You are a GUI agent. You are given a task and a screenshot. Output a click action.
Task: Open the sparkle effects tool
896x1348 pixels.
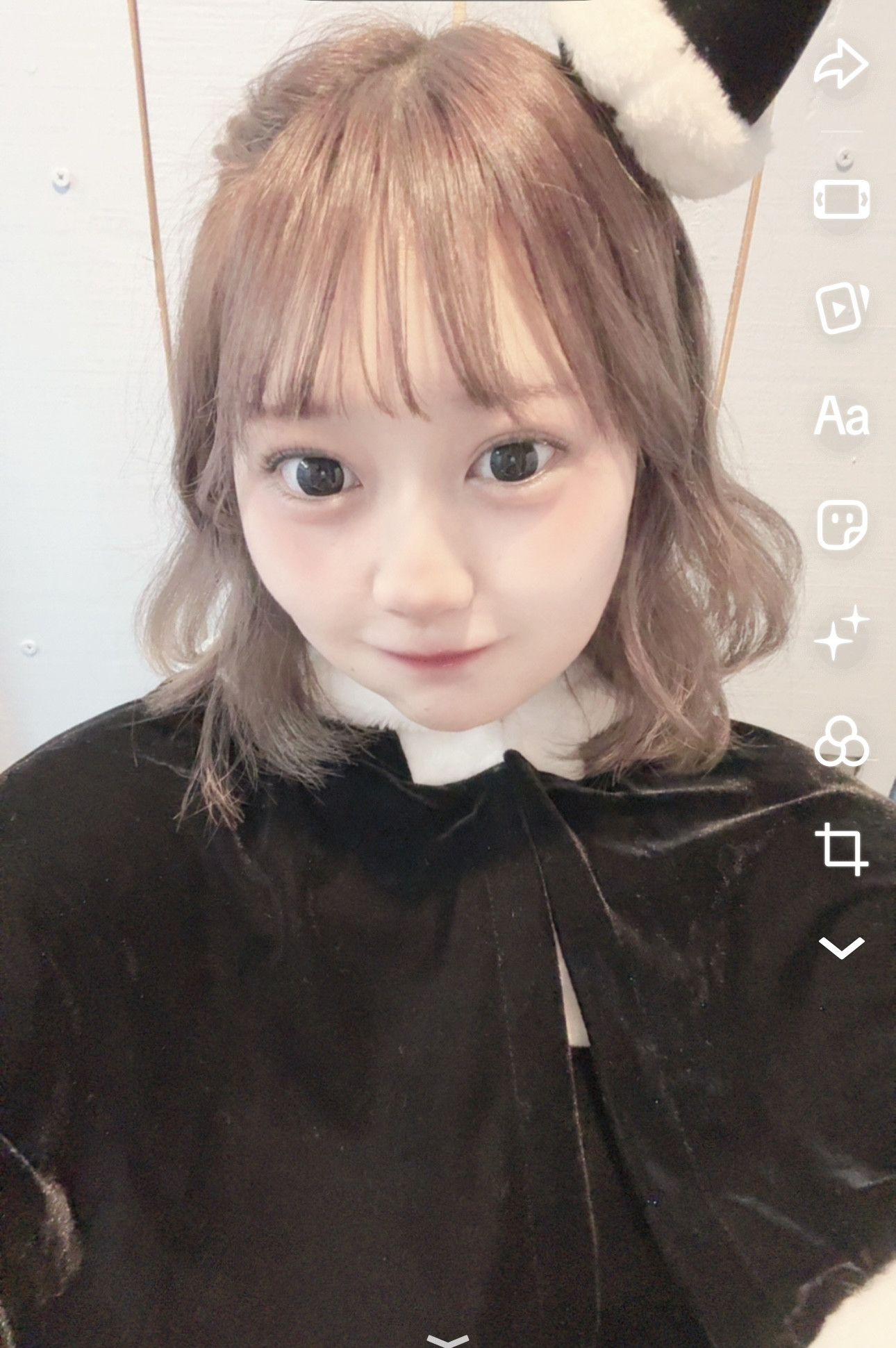[841, 633]
